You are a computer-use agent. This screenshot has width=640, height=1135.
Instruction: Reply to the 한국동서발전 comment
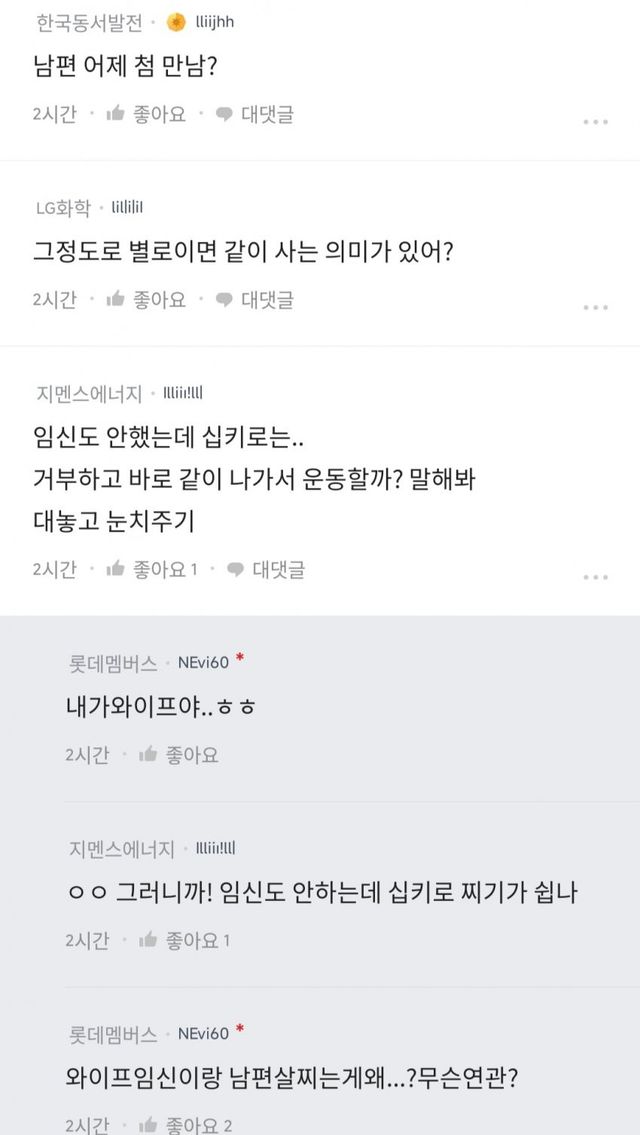pos(255,114)
